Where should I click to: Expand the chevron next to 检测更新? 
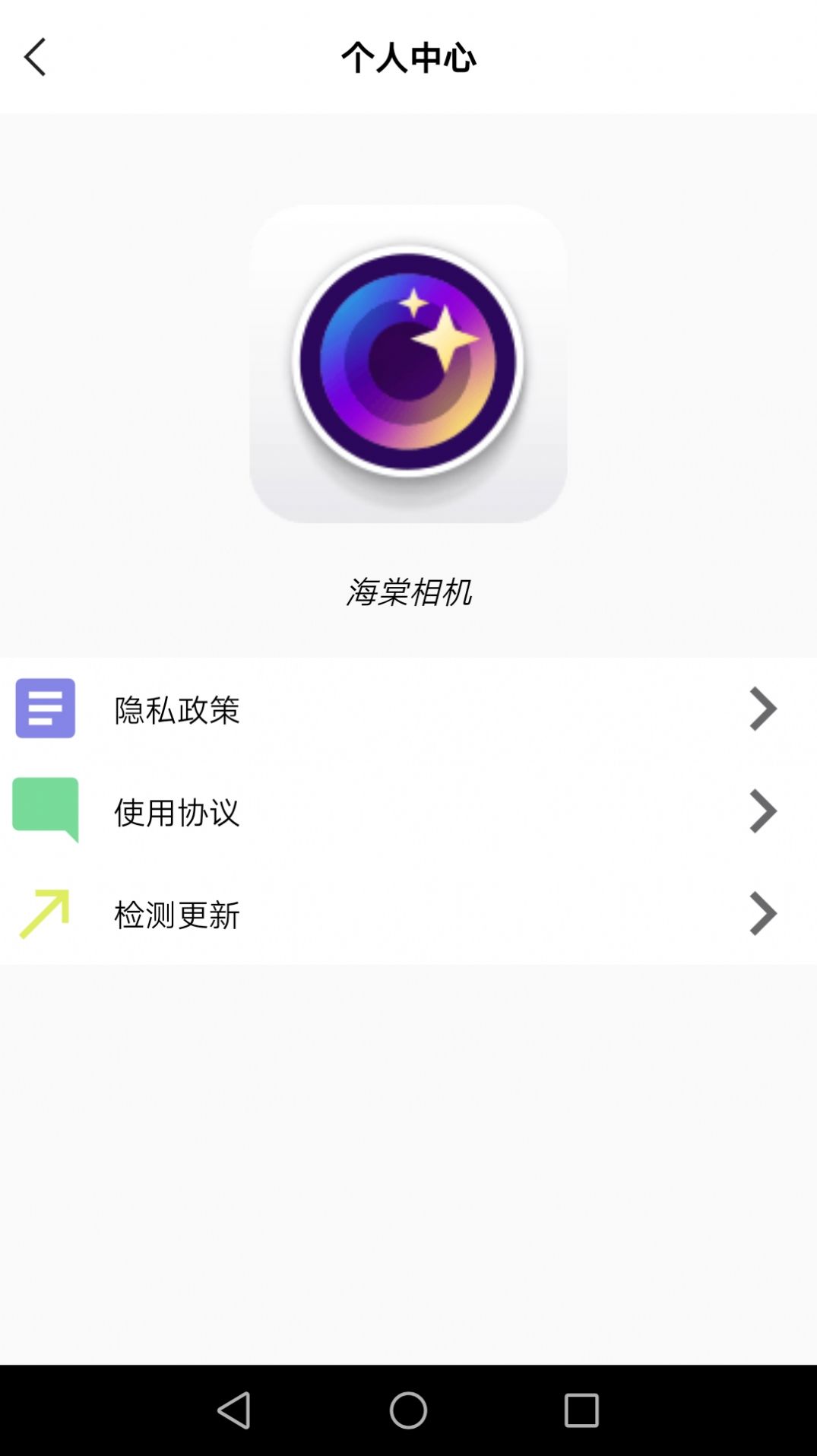764,913
